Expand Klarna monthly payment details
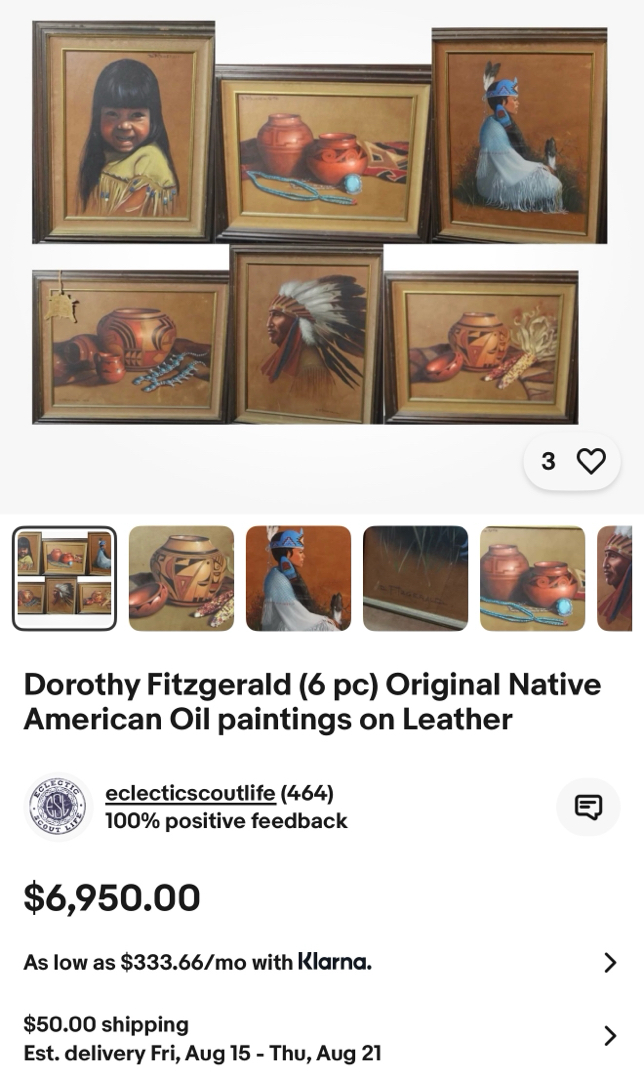Image resolution: width=644 pixels, height=1080 pixels. point(609,962)
